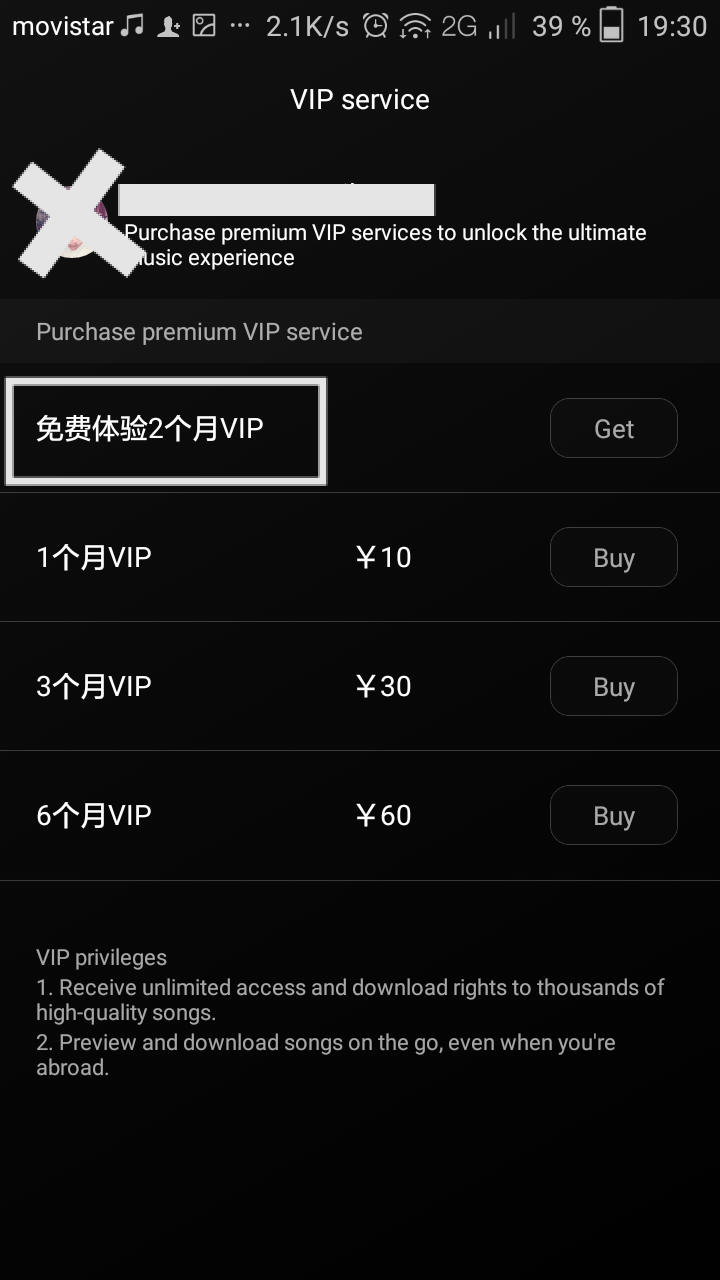Buy the 6-month VIP for ¥60
This screenshot has width=720, height=1280.
click(613, 815)
